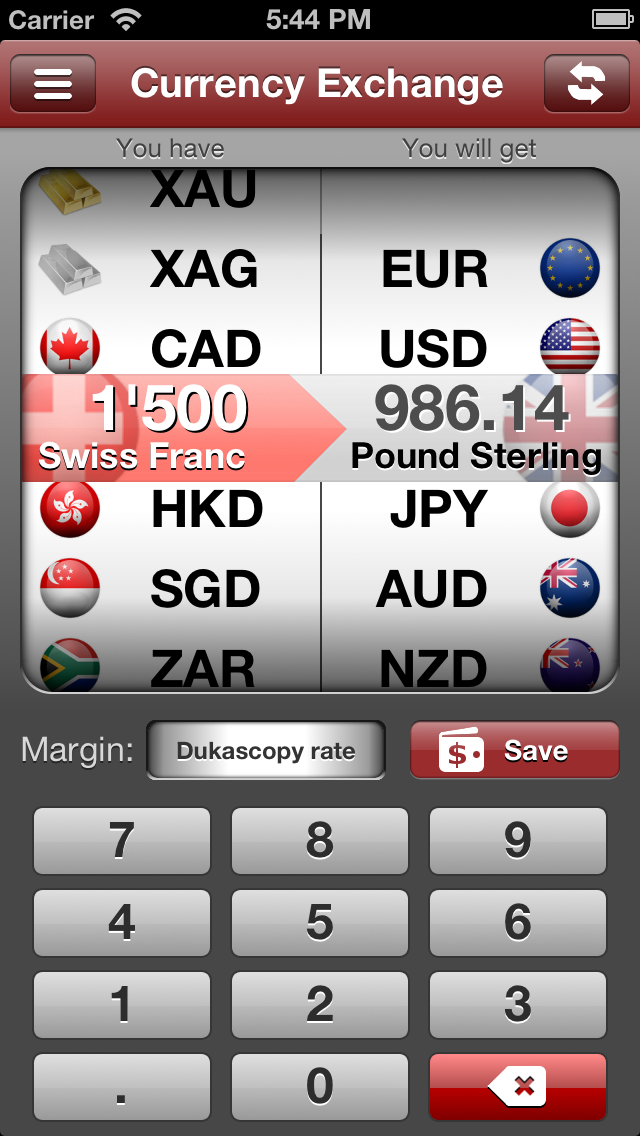Enter digit 5 on keypad
The image size is (640, 1136).
point(320,923)
